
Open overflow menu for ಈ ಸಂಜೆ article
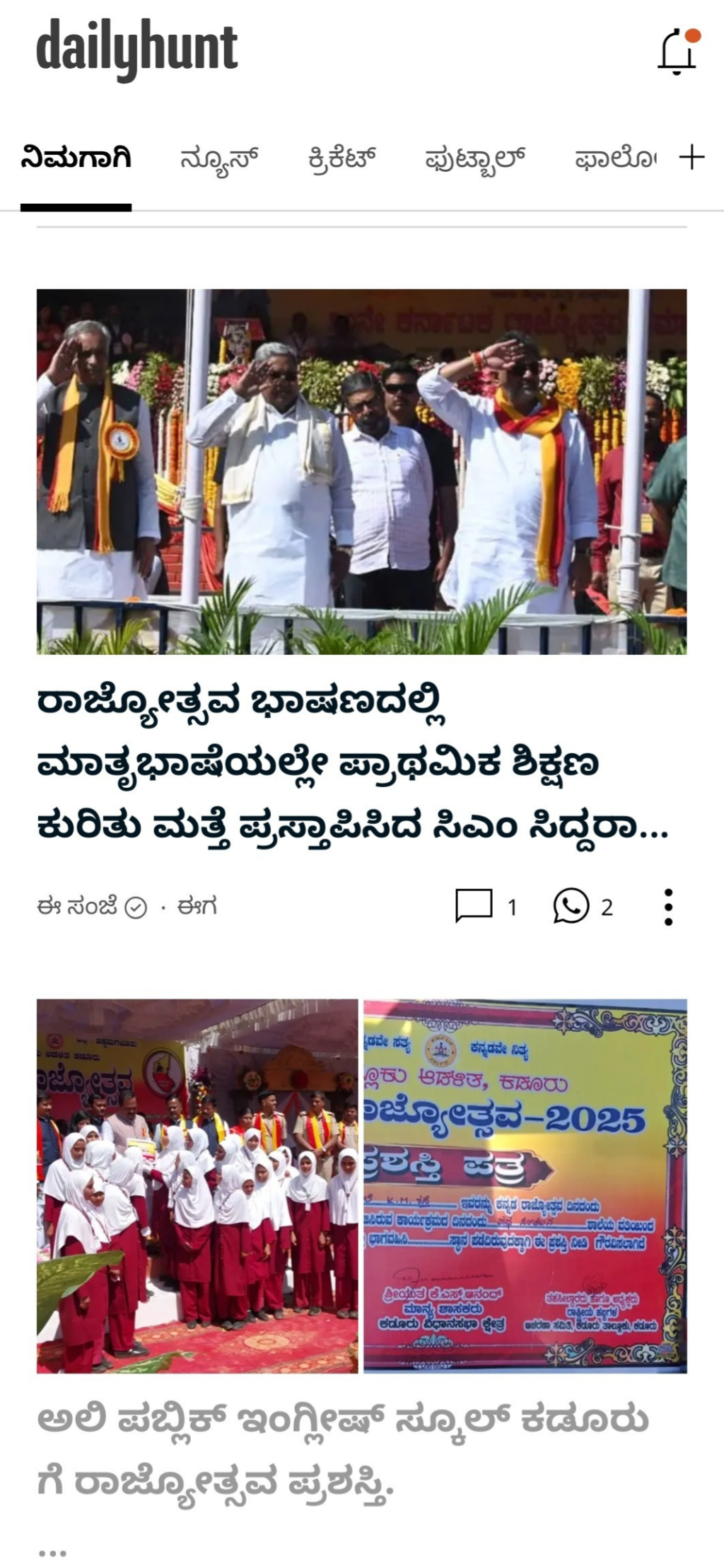[x=668, y=907]
